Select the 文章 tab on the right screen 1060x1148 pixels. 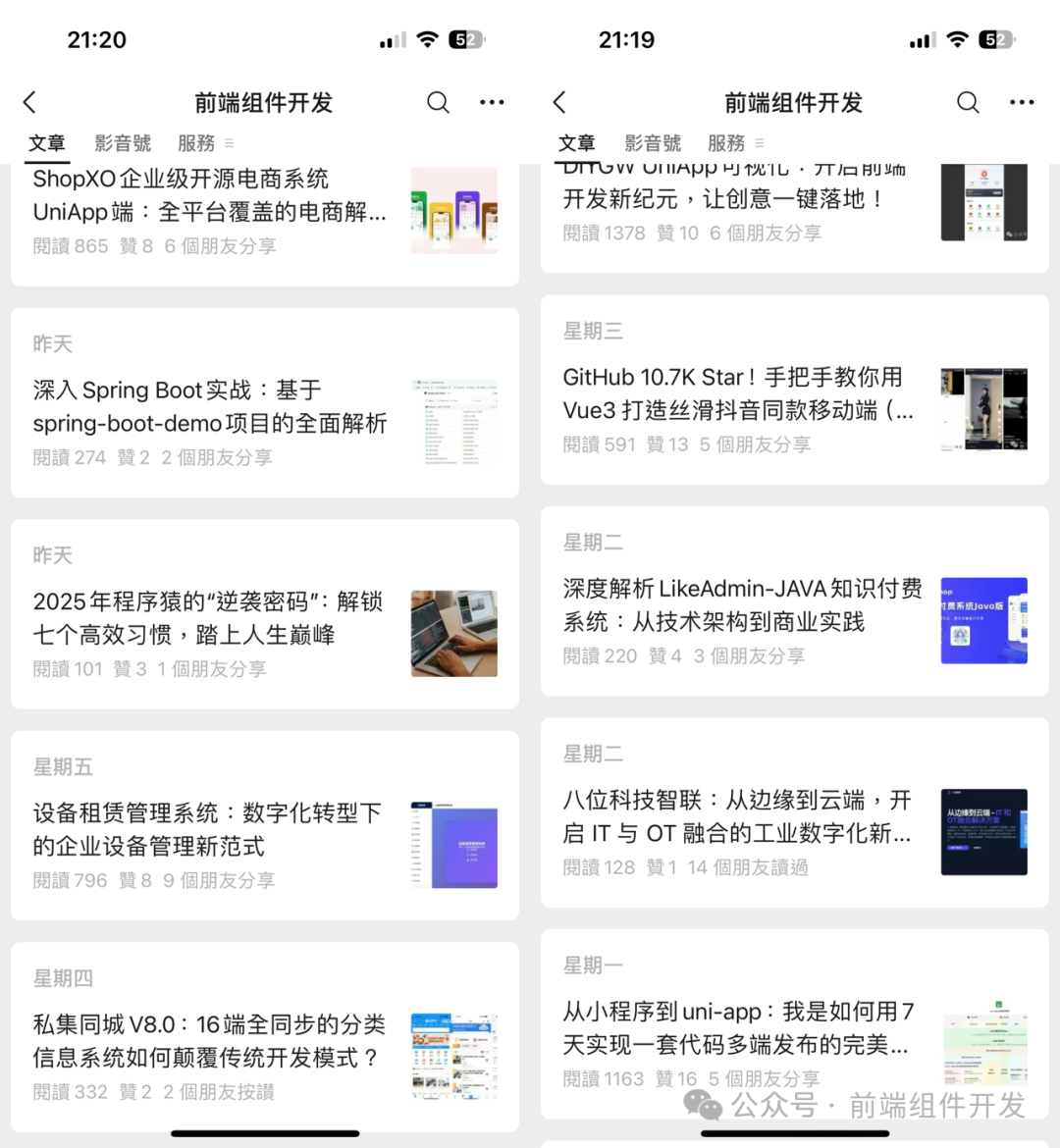577,142
